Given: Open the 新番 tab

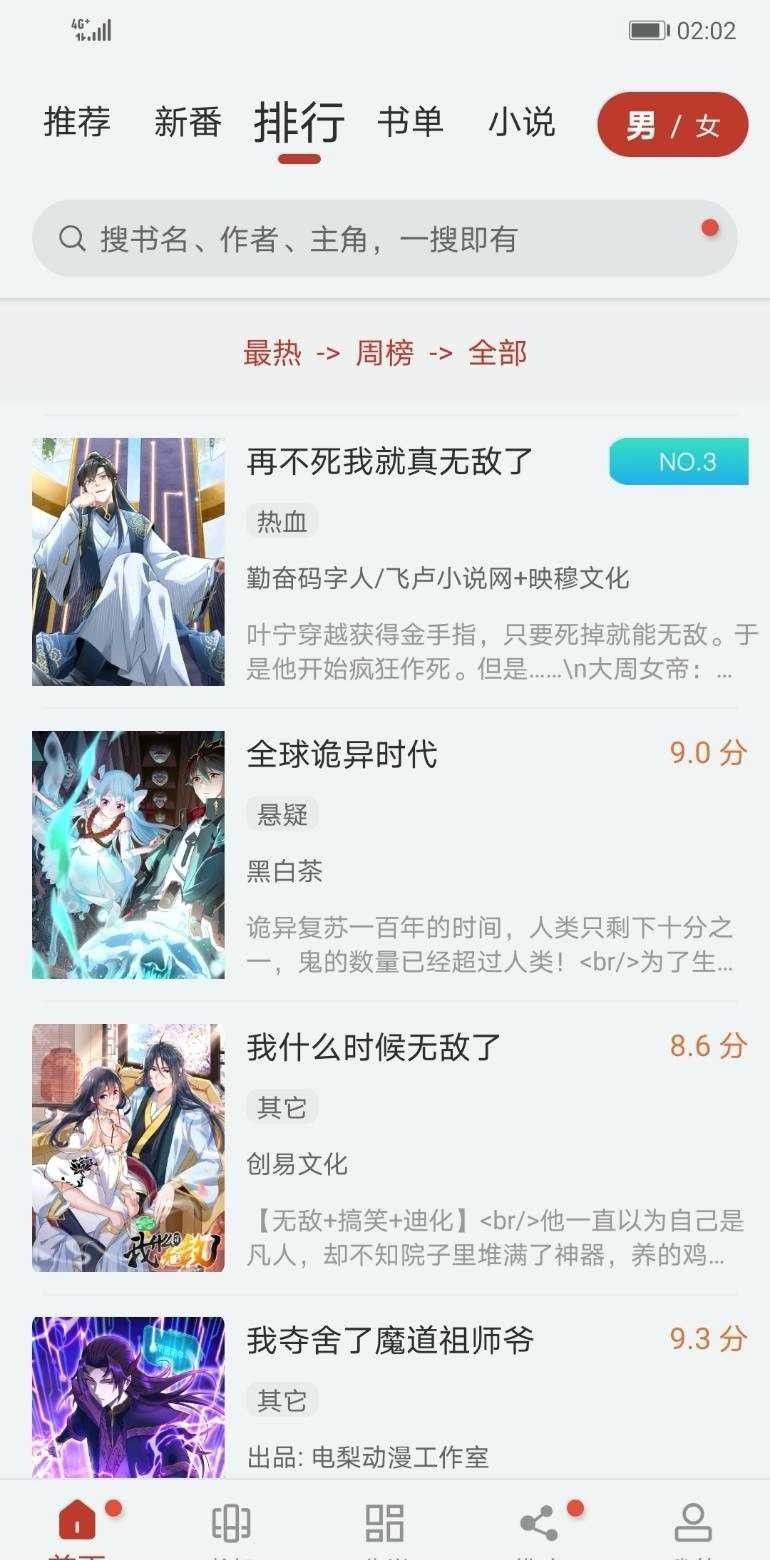Looking at the screenshot, I should (x=187, y=123).
